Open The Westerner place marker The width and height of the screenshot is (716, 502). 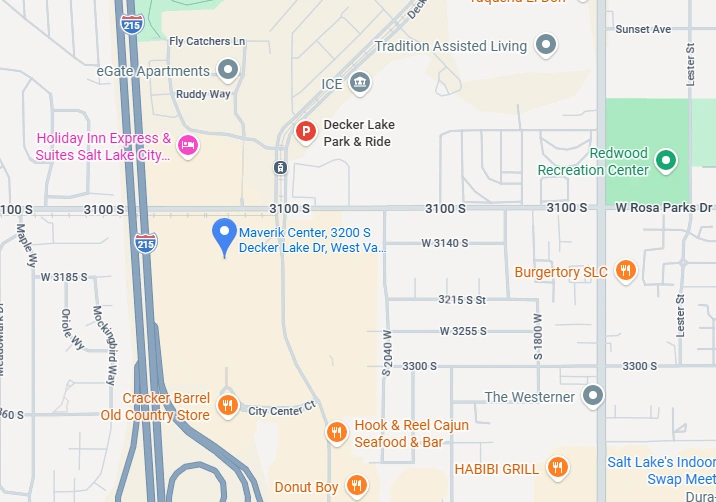pos(594,396)
